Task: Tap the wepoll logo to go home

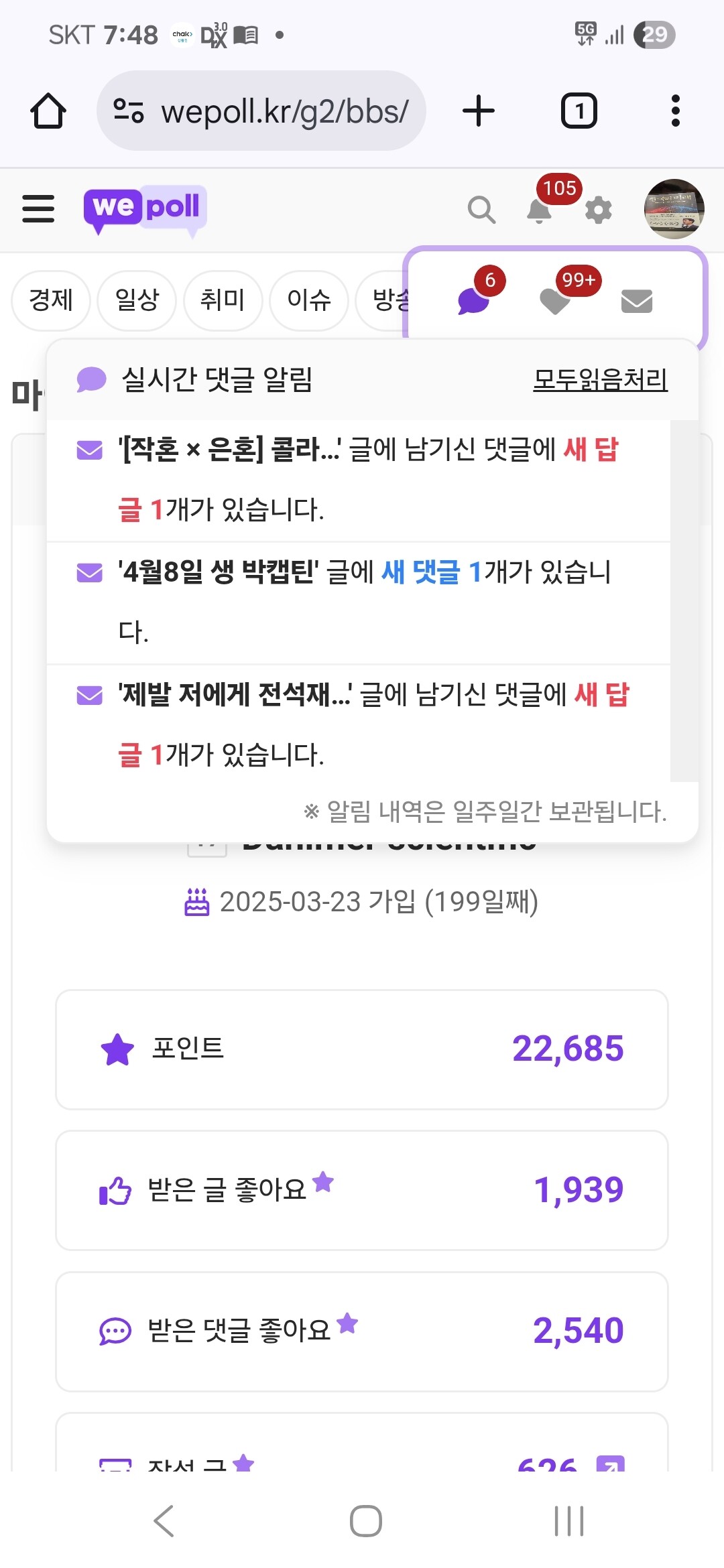Action: [x=145, y=208]
